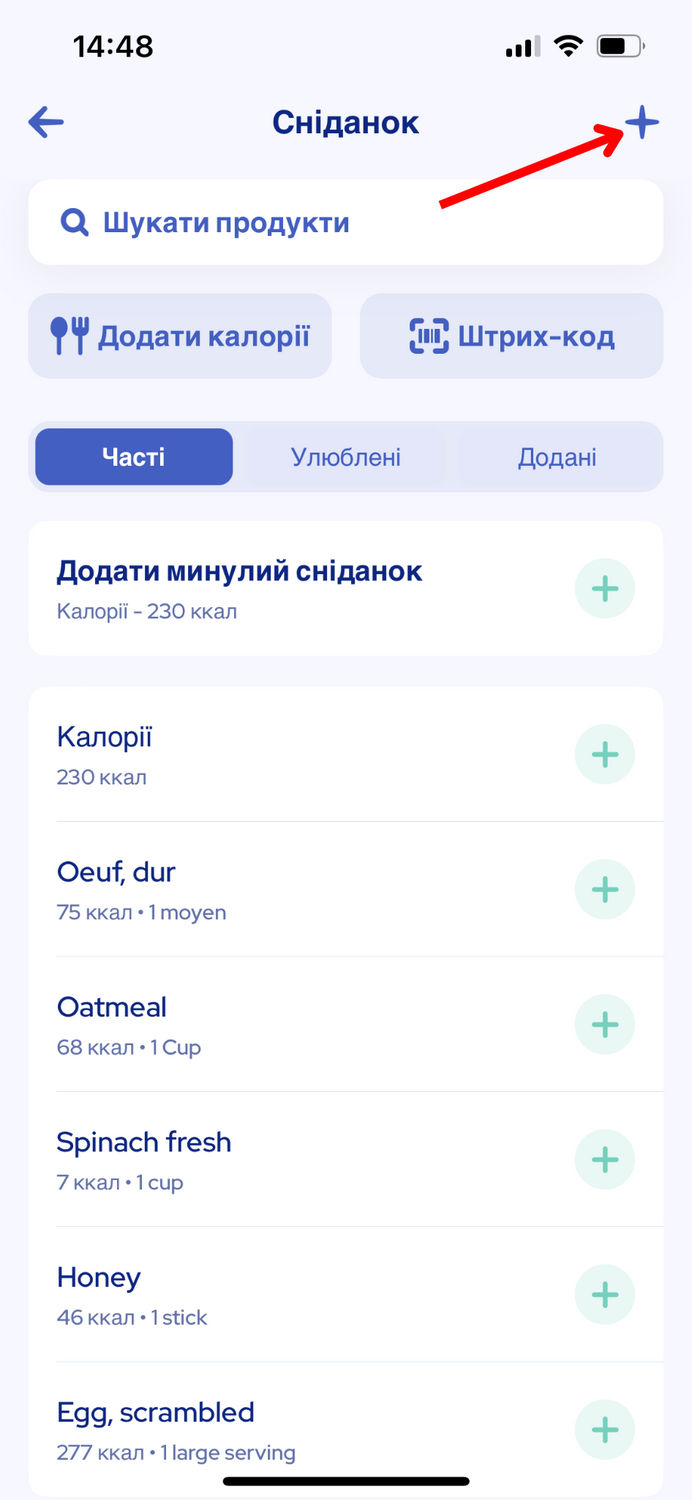
Task: Add Spinach fresh using its plus button
Action: [605, 1159]
